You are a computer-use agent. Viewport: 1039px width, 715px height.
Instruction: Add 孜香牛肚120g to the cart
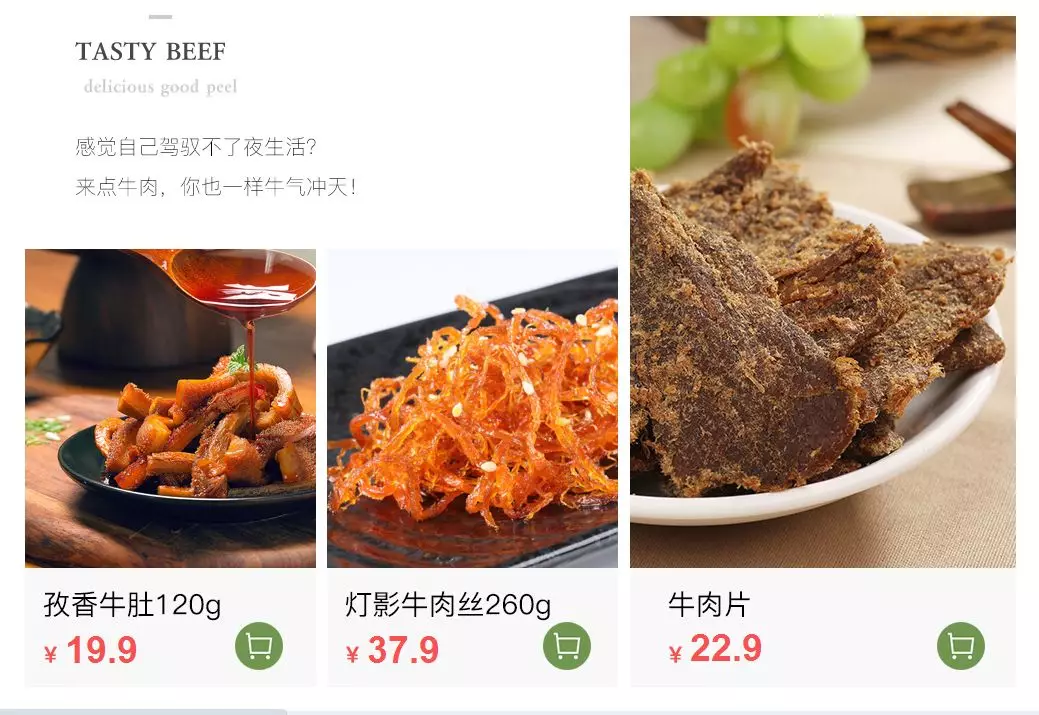click(x=259, y=646)
